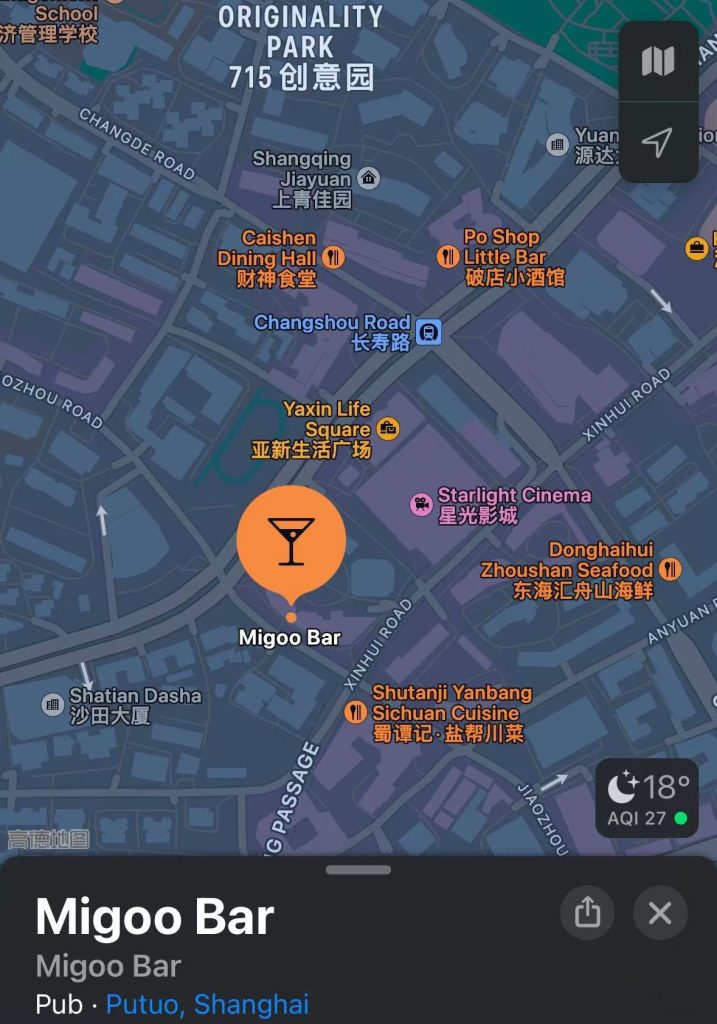This screenshot has width=717, height=1024.
Task: Expand the place card grabber handle
Action: click(x=358, y=870)
